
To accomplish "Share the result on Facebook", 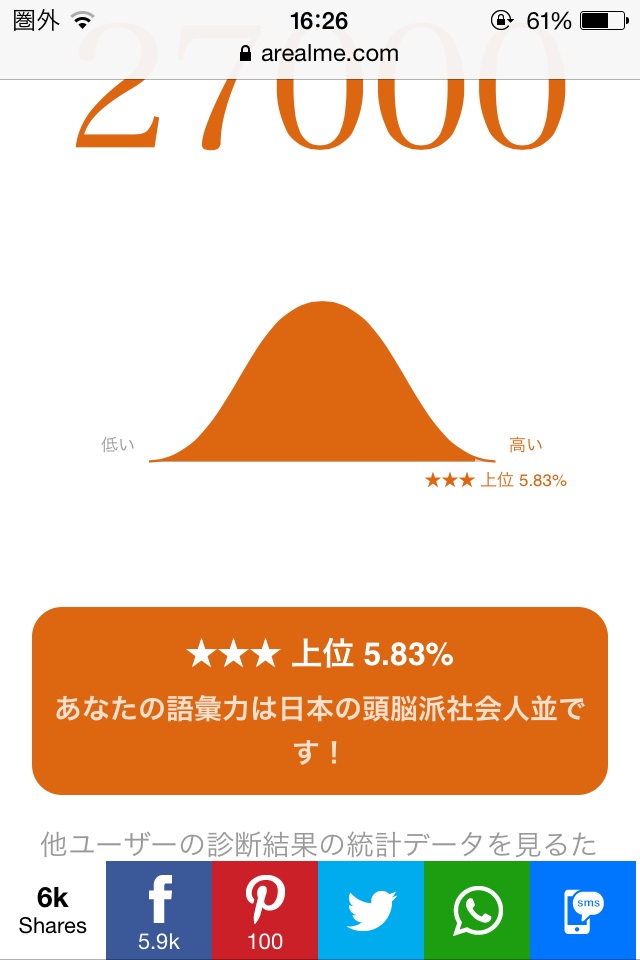I will click(159, 910).
